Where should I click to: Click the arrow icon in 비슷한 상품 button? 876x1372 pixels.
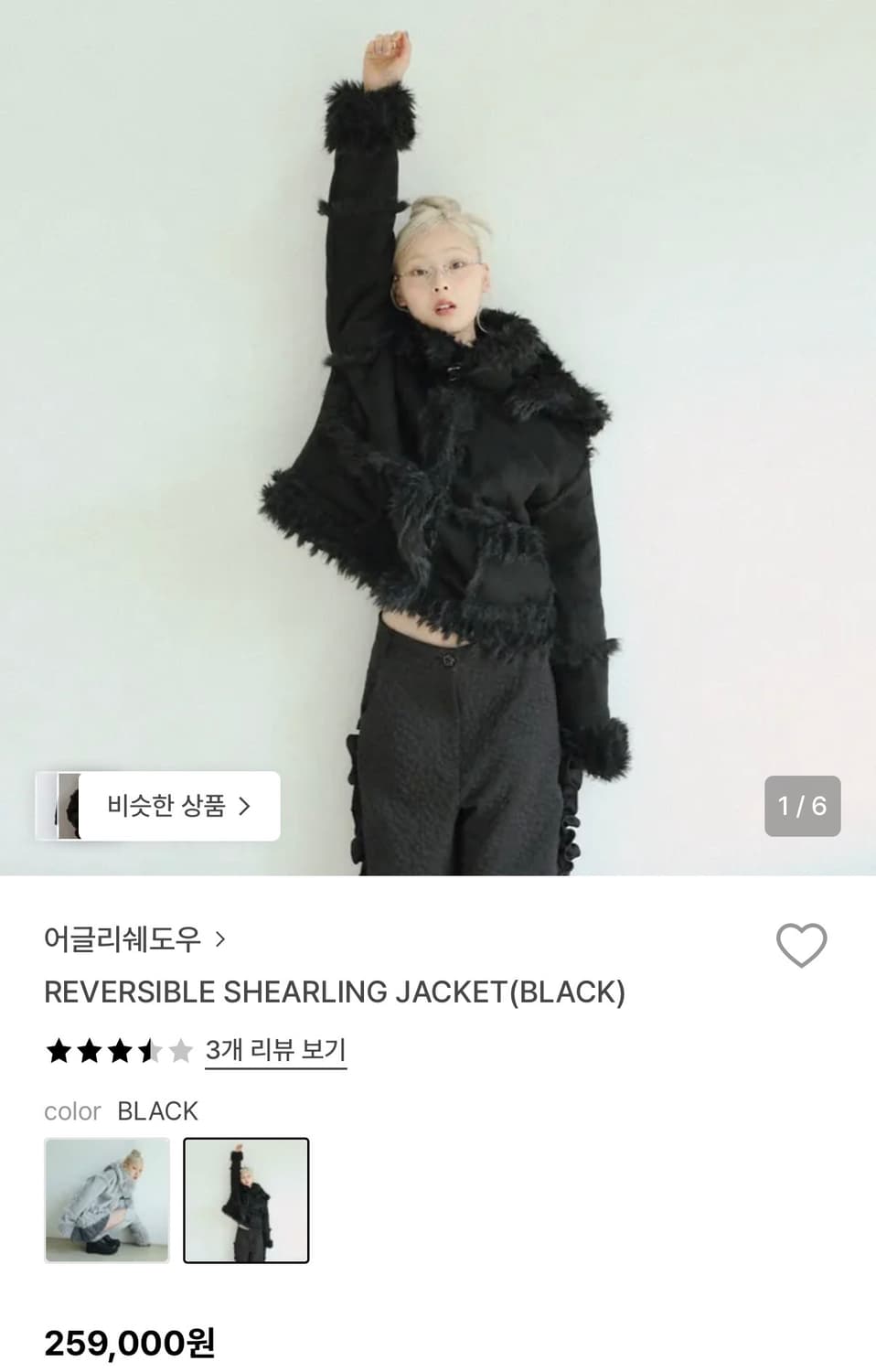[245, 806]
